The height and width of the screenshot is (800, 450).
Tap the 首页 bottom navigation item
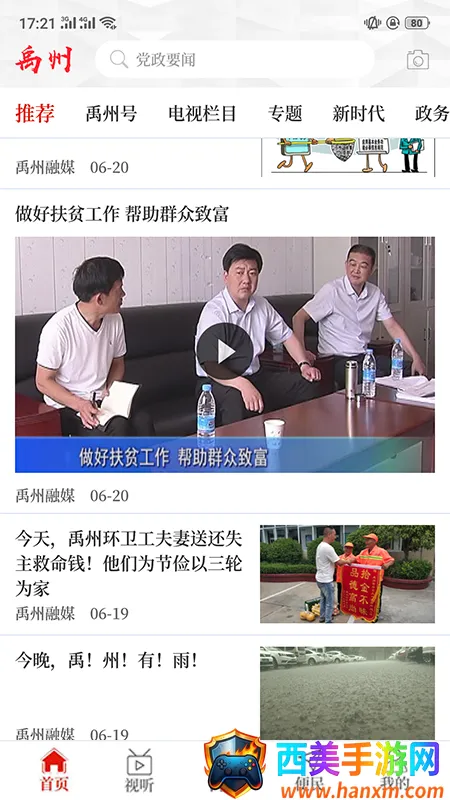click(x=54, y=769)
